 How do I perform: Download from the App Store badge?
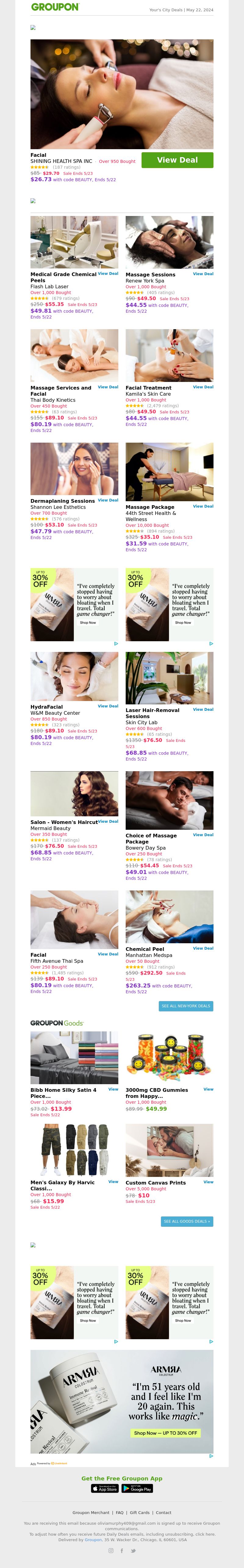105,1488
